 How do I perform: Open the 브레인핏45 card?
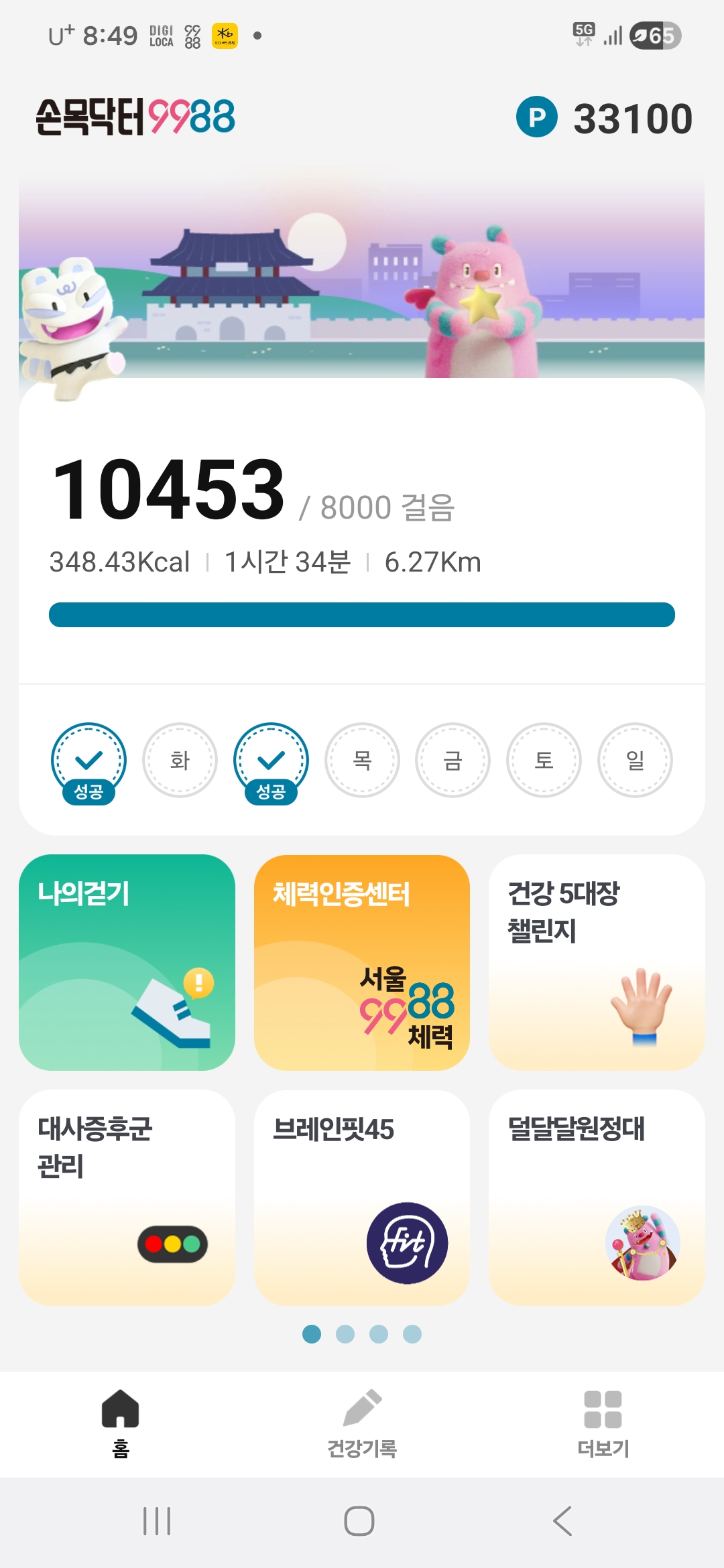pos(361,1197)
